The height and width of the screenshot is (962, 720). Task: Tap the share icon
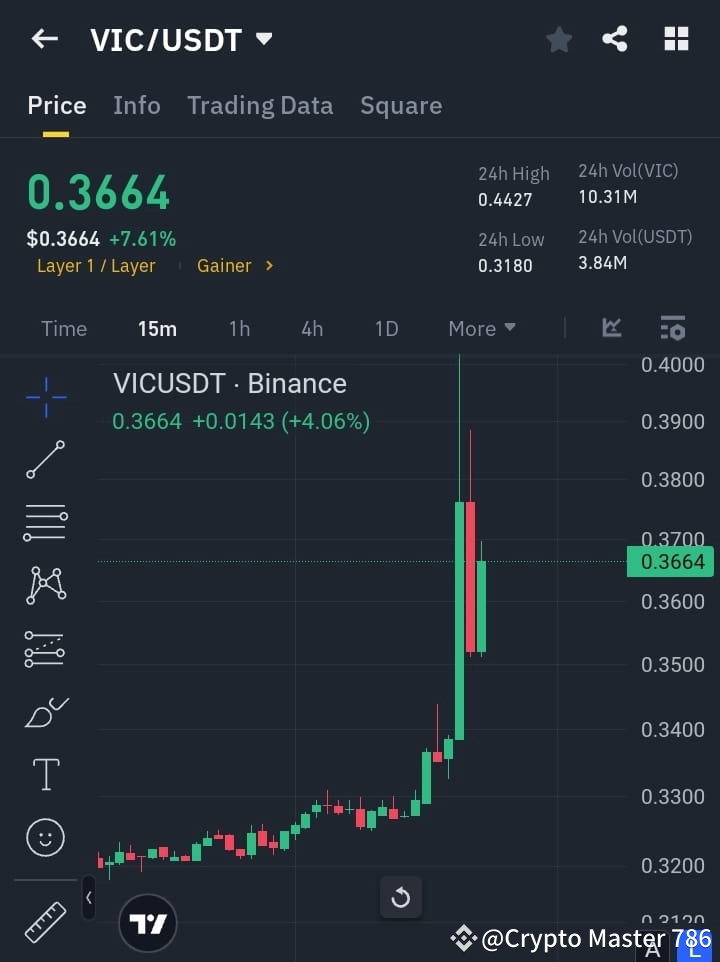point(616,39)
